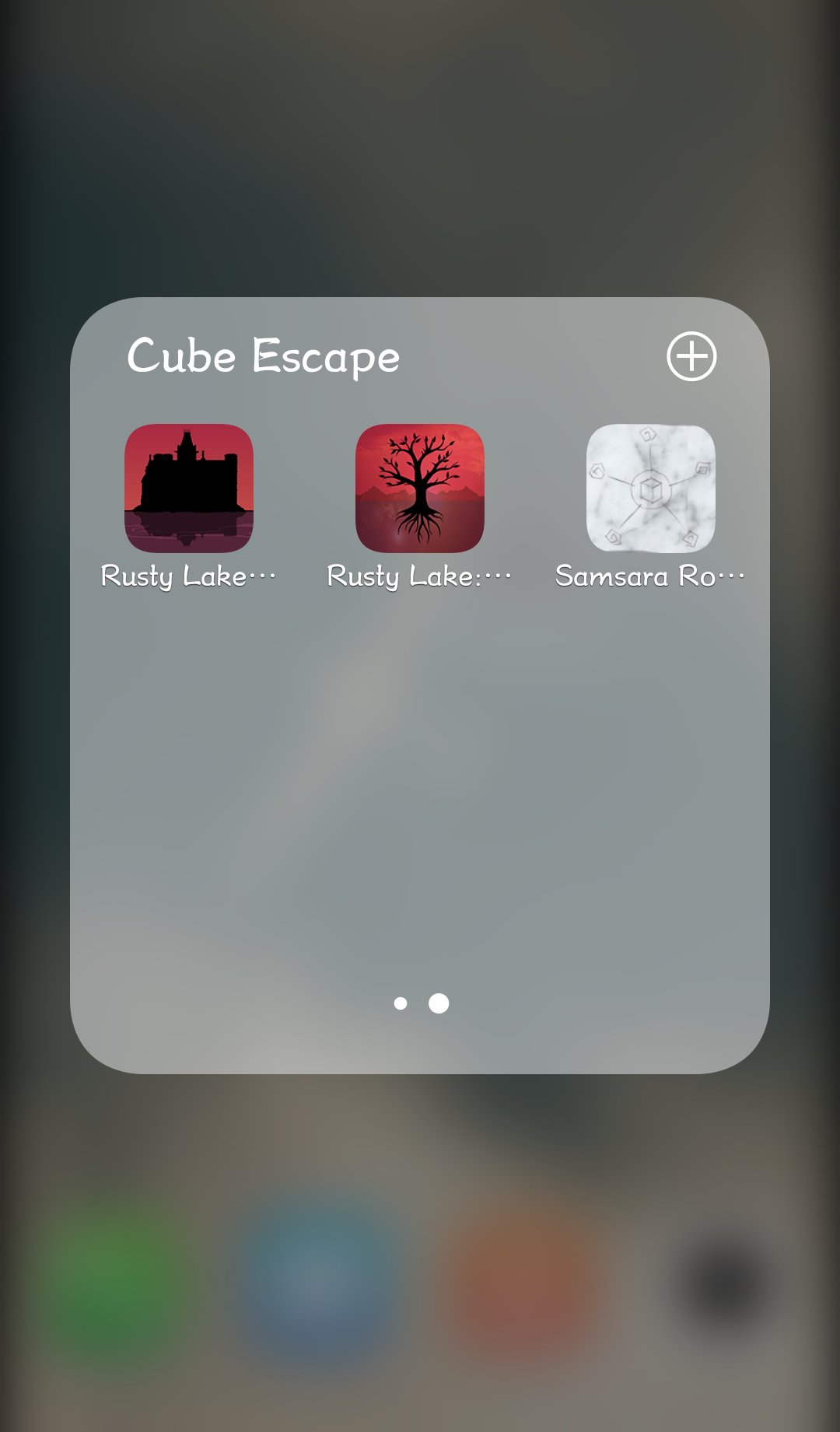Launch the Rusty Lake: Roots app
The width and height of the screenshot is (840, 1432).
[420, 488]
